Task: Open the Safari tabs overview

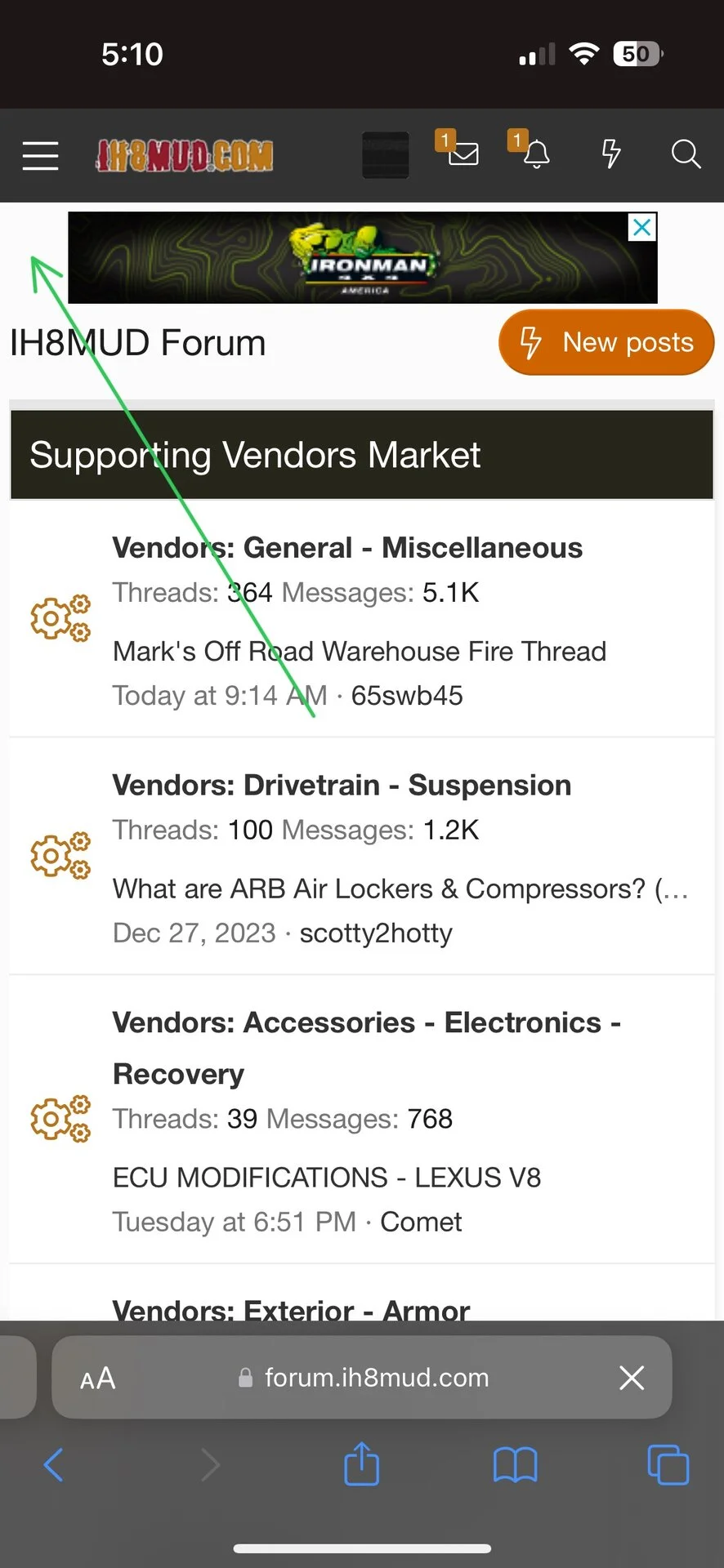Action: coord(668,1465)
